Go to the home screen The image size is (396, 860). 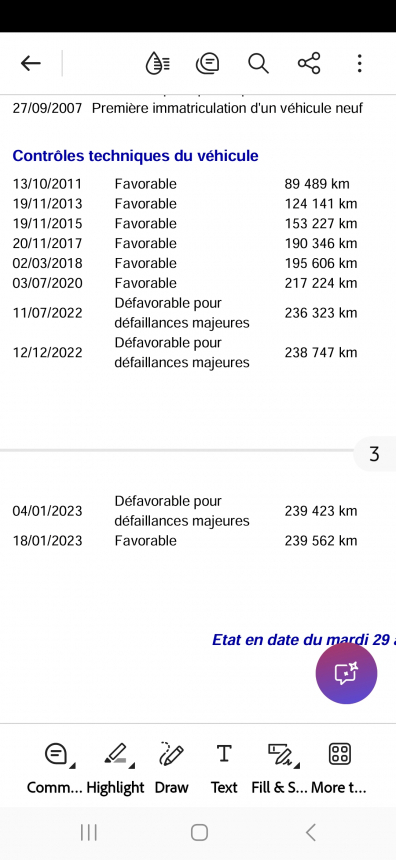[x=199, y=833]
